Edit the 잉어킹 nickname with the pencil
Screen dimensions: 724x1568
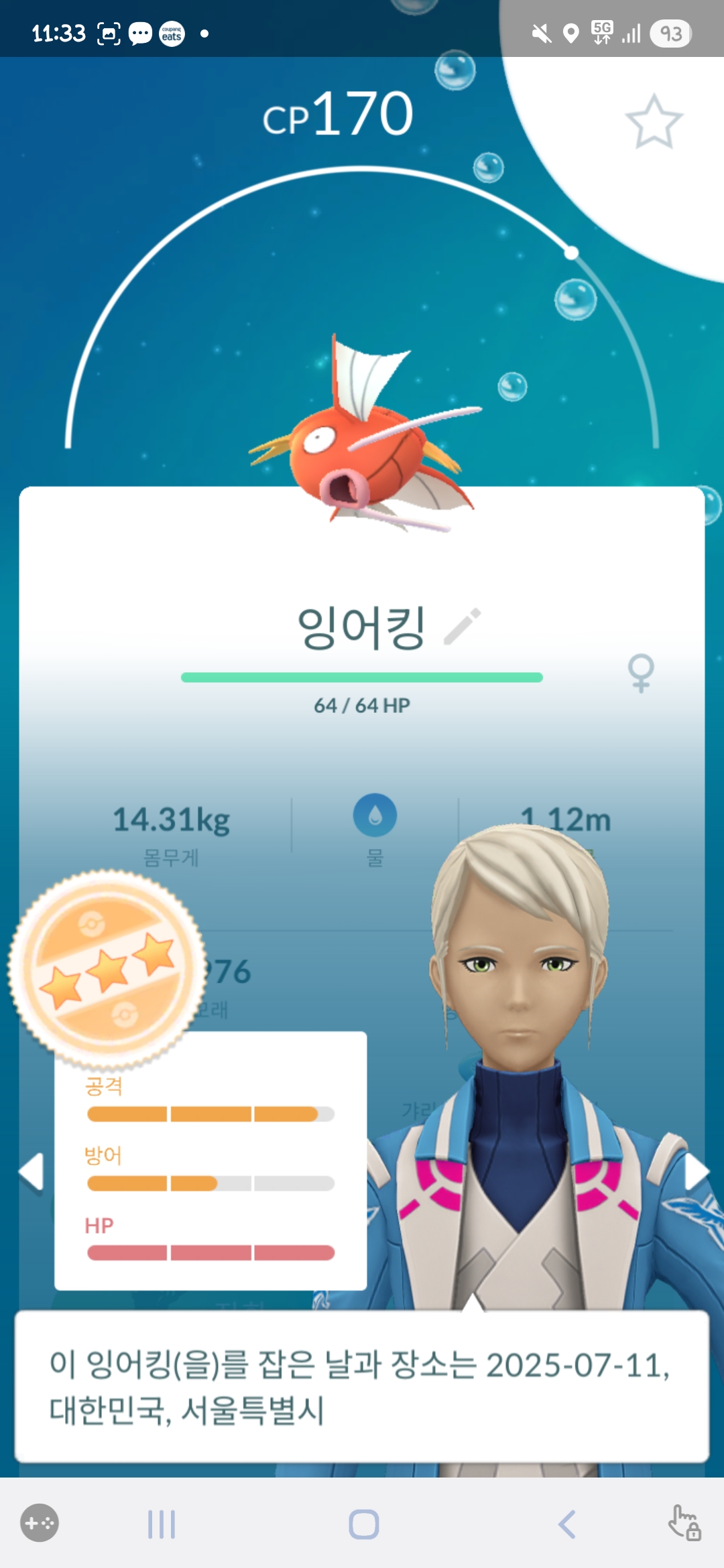pyautogui.click(x=463, y=627)
